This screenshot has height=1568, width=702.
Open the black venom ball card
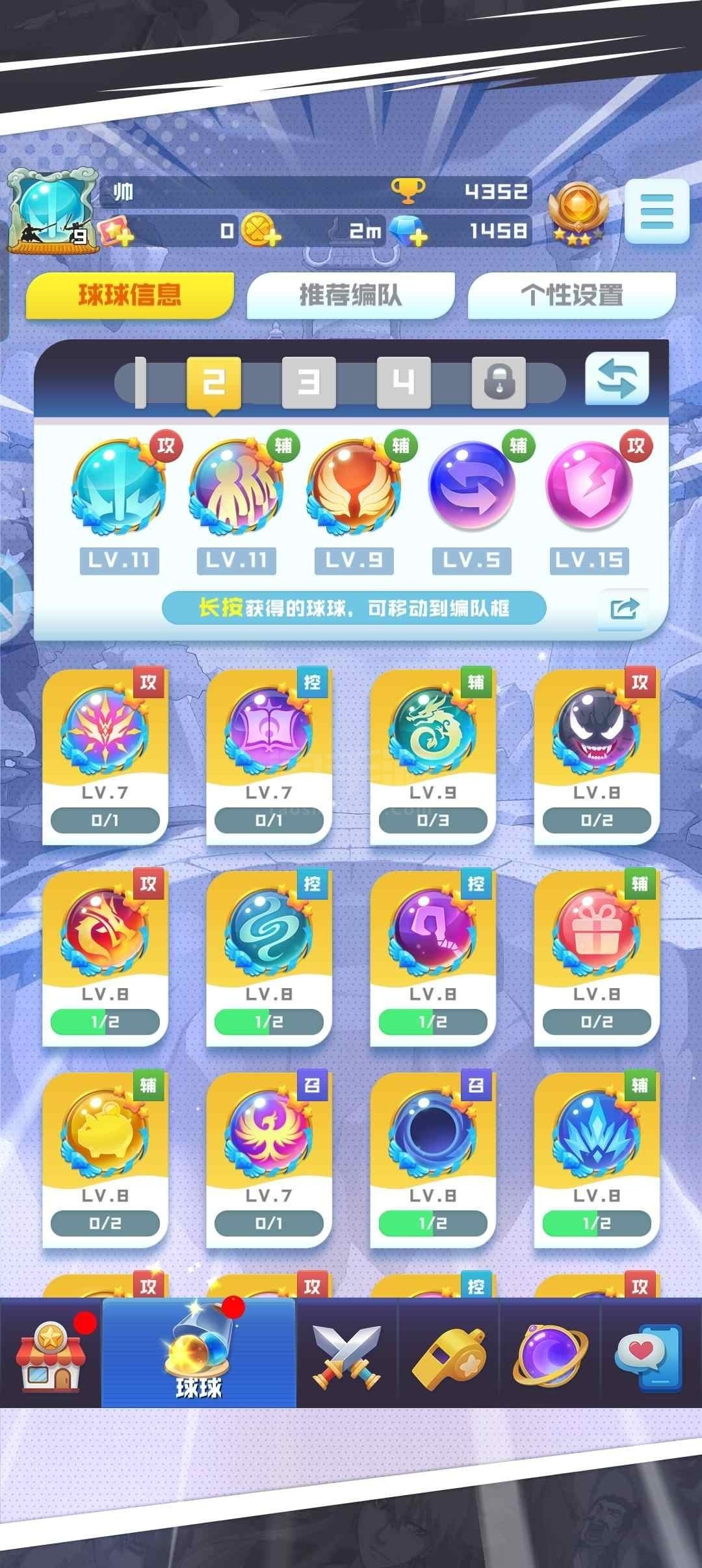point(597,757)
